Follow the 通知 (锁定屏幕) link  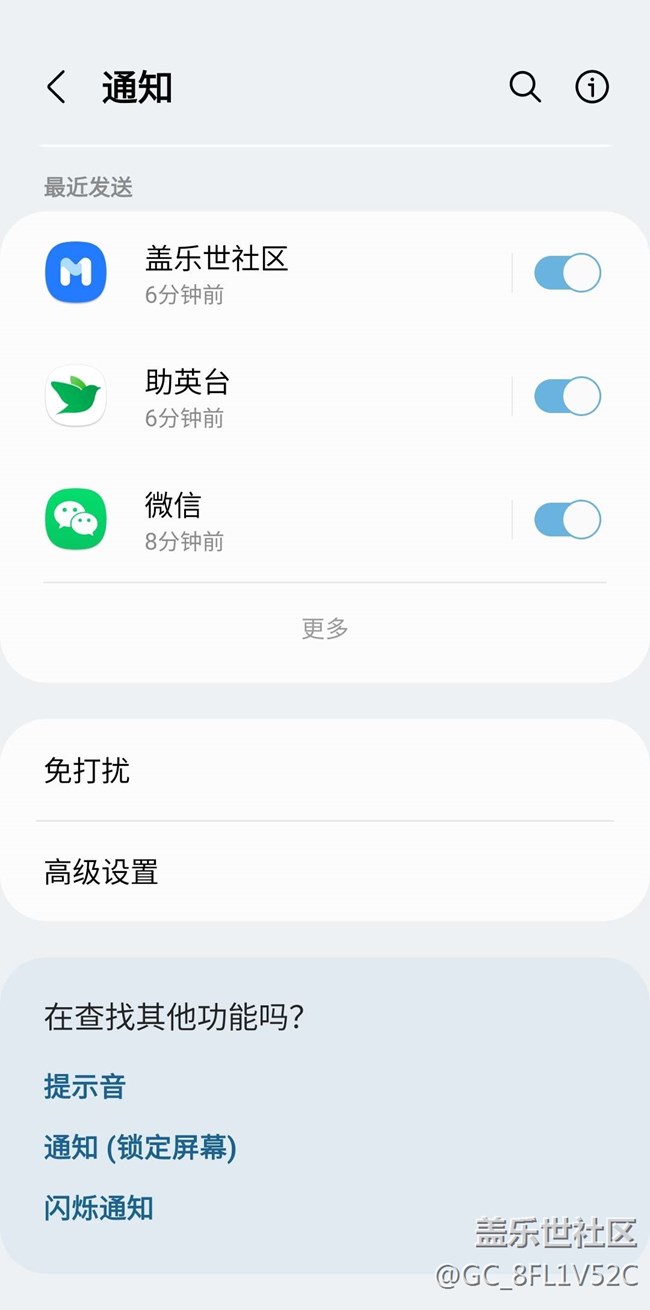pyautogui.click(x=140, y=1147)
